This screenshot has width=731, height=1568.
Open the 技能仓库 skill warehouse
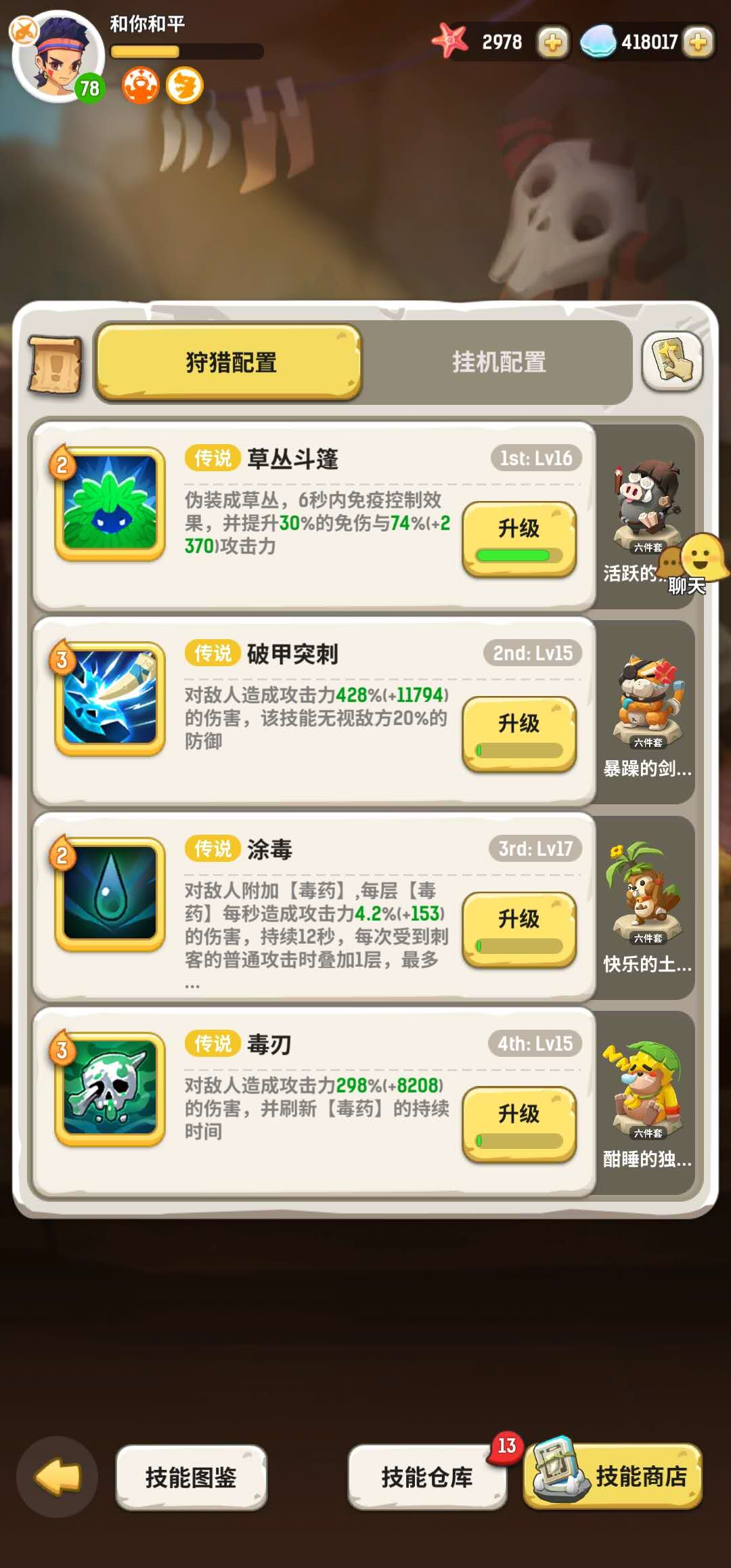pyautogui.click(x=426, y=1477)
